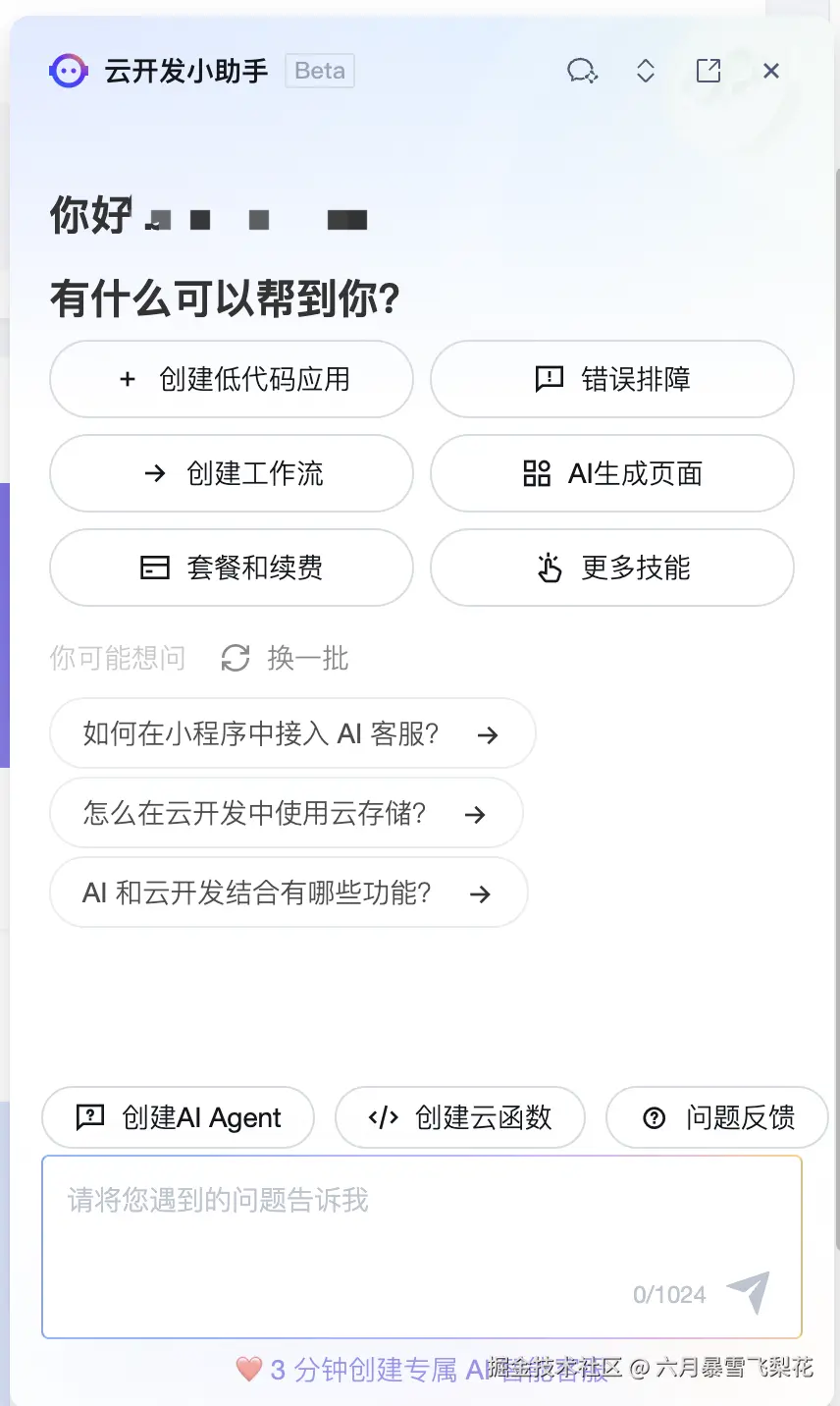The height and width of the screenshot is (1406, 840).
Task: Tap 创建工作流 button
Action: tap(232, 473)
